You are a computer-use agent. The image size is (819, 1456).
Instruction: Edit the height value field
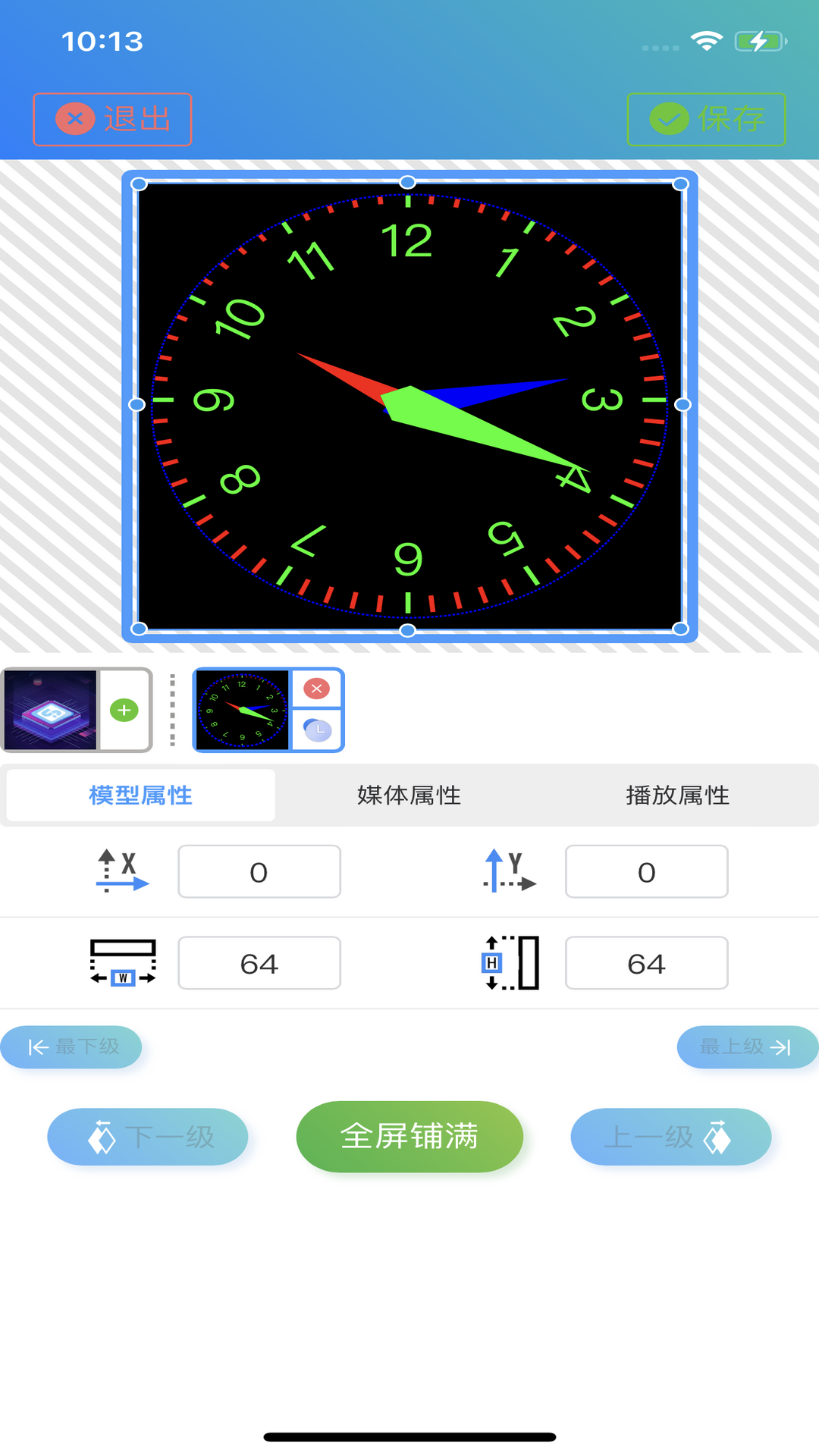tap(646, 963)
